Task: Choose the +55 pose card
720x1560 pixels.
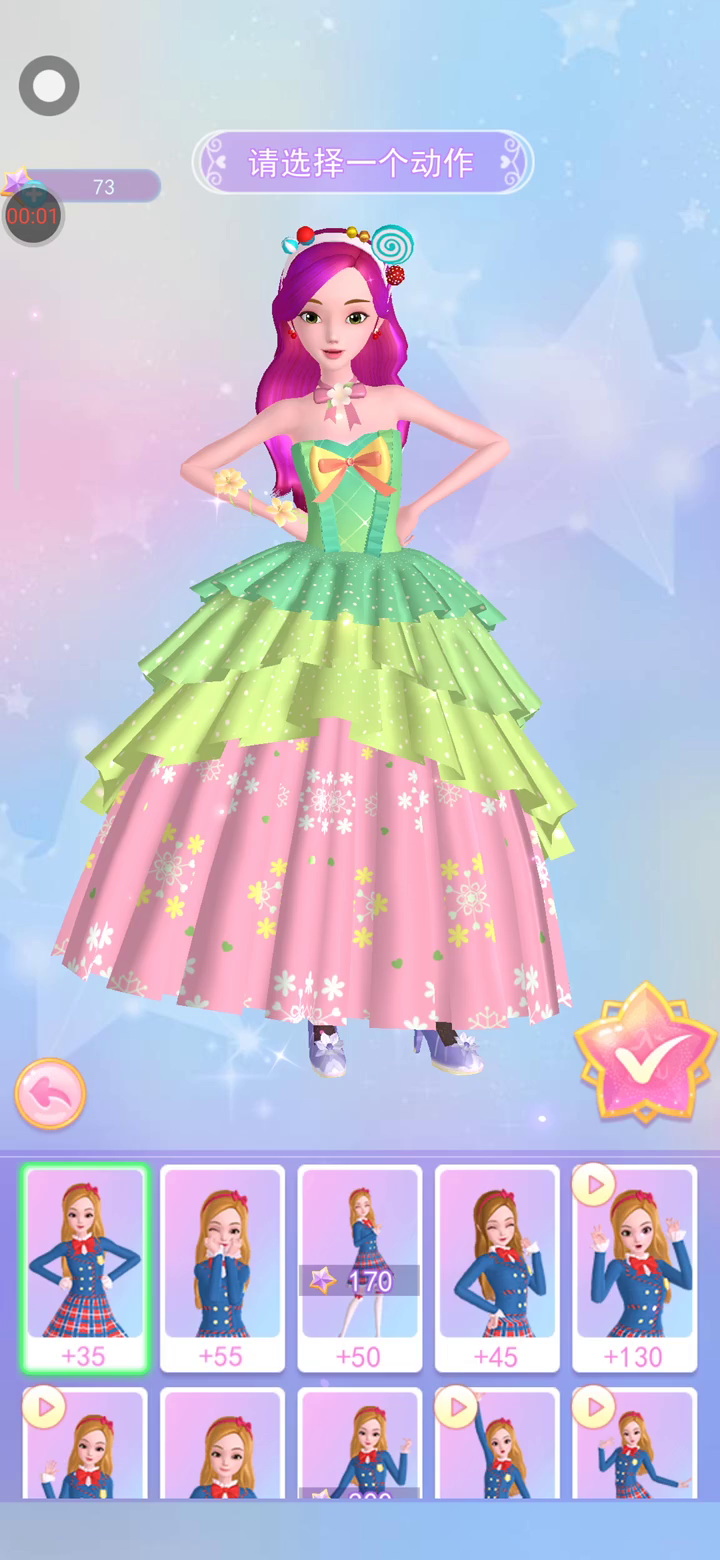Action: (x=222, y=1267)
